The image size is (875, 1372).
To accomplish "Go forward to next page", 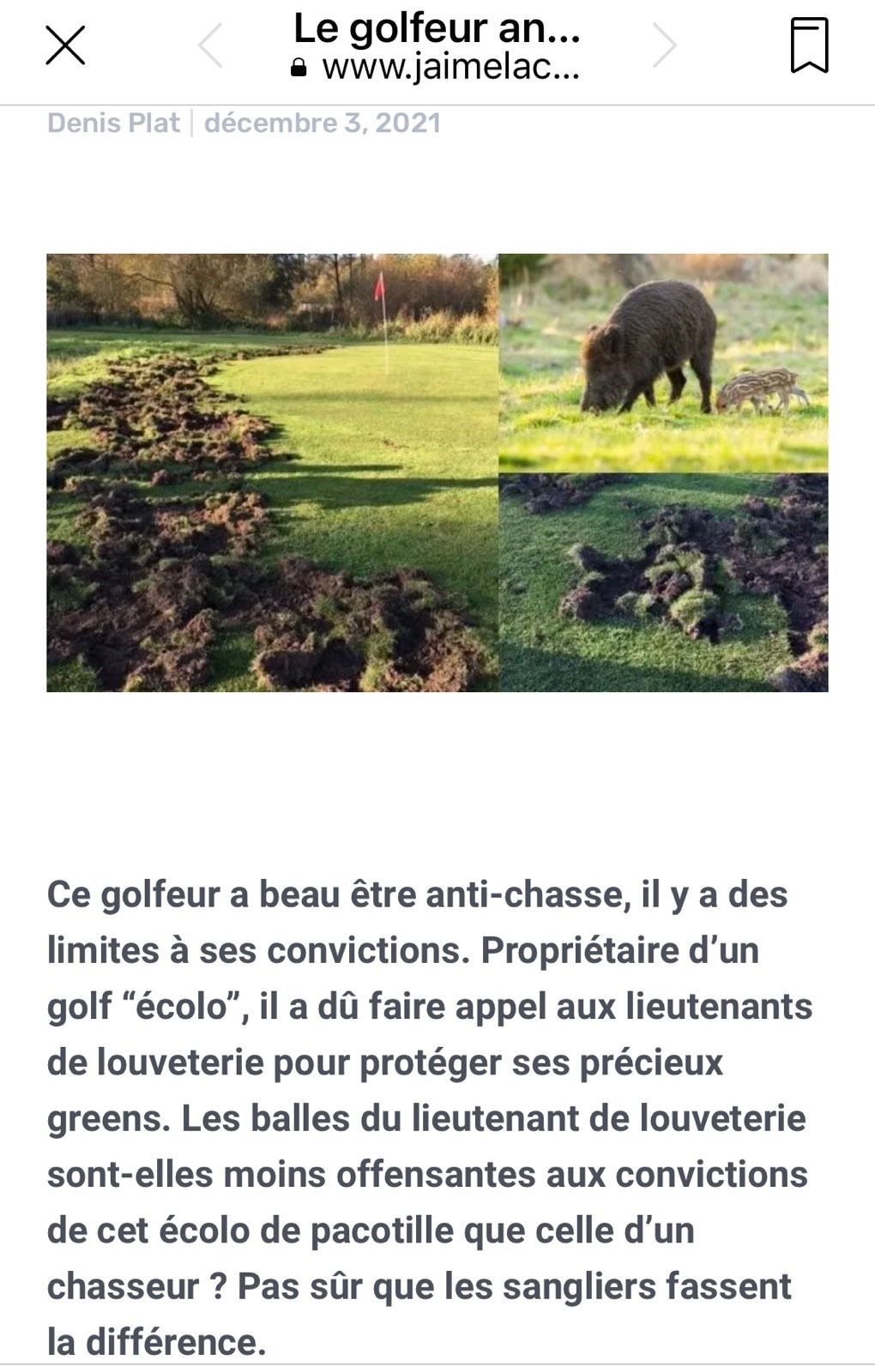I will (x=664, y=45).
